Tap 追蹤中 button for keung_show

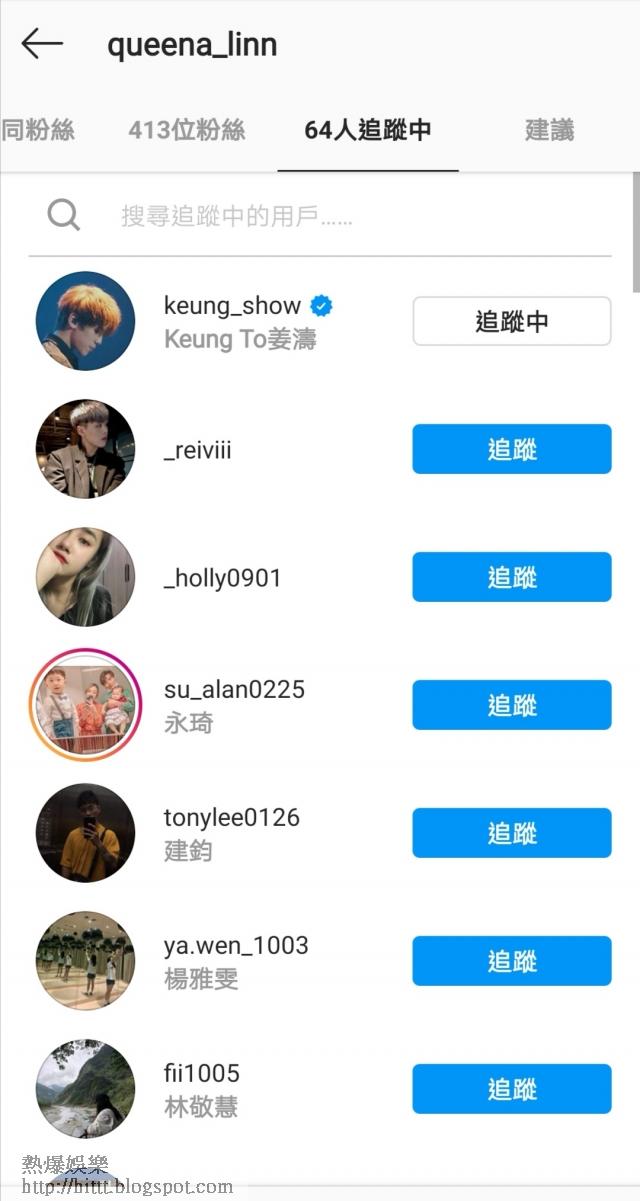click(x=511, y=321)
